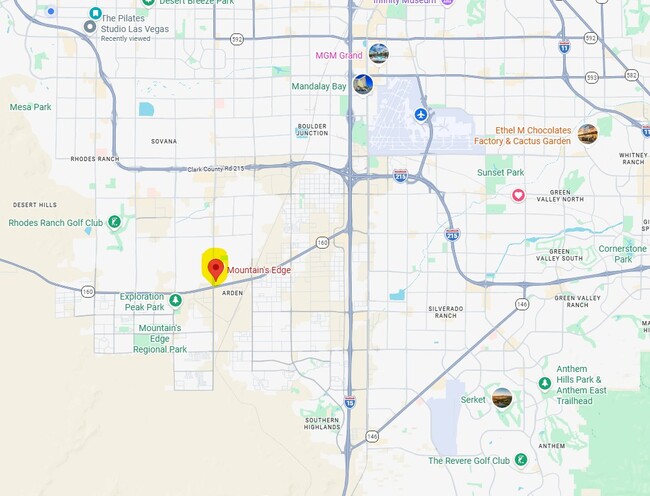The height and width of the screenshot is (496, 650).
Task: Tap the pink heart saved-place marker
Action: (518, 195)
